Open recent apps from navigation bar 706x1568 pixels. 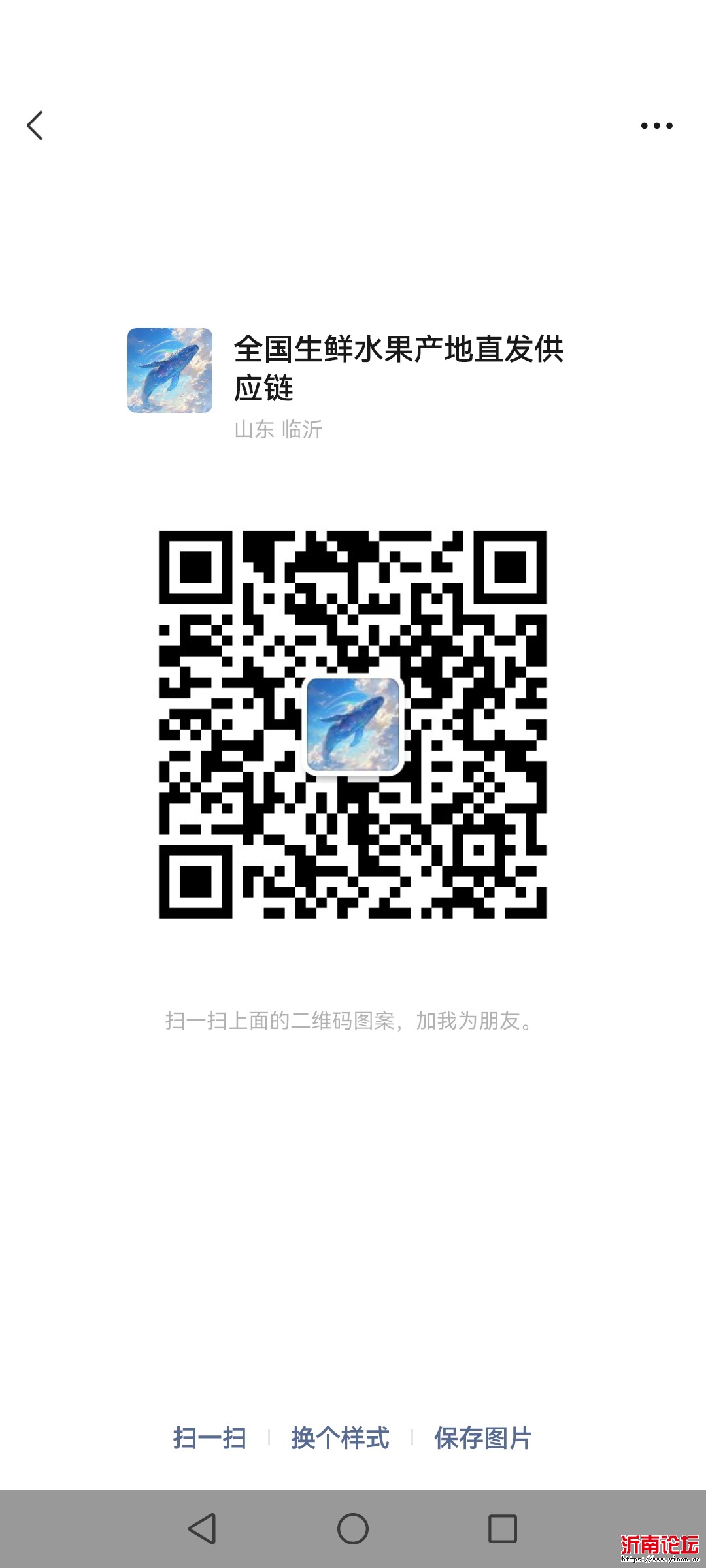pos(503,1529)
